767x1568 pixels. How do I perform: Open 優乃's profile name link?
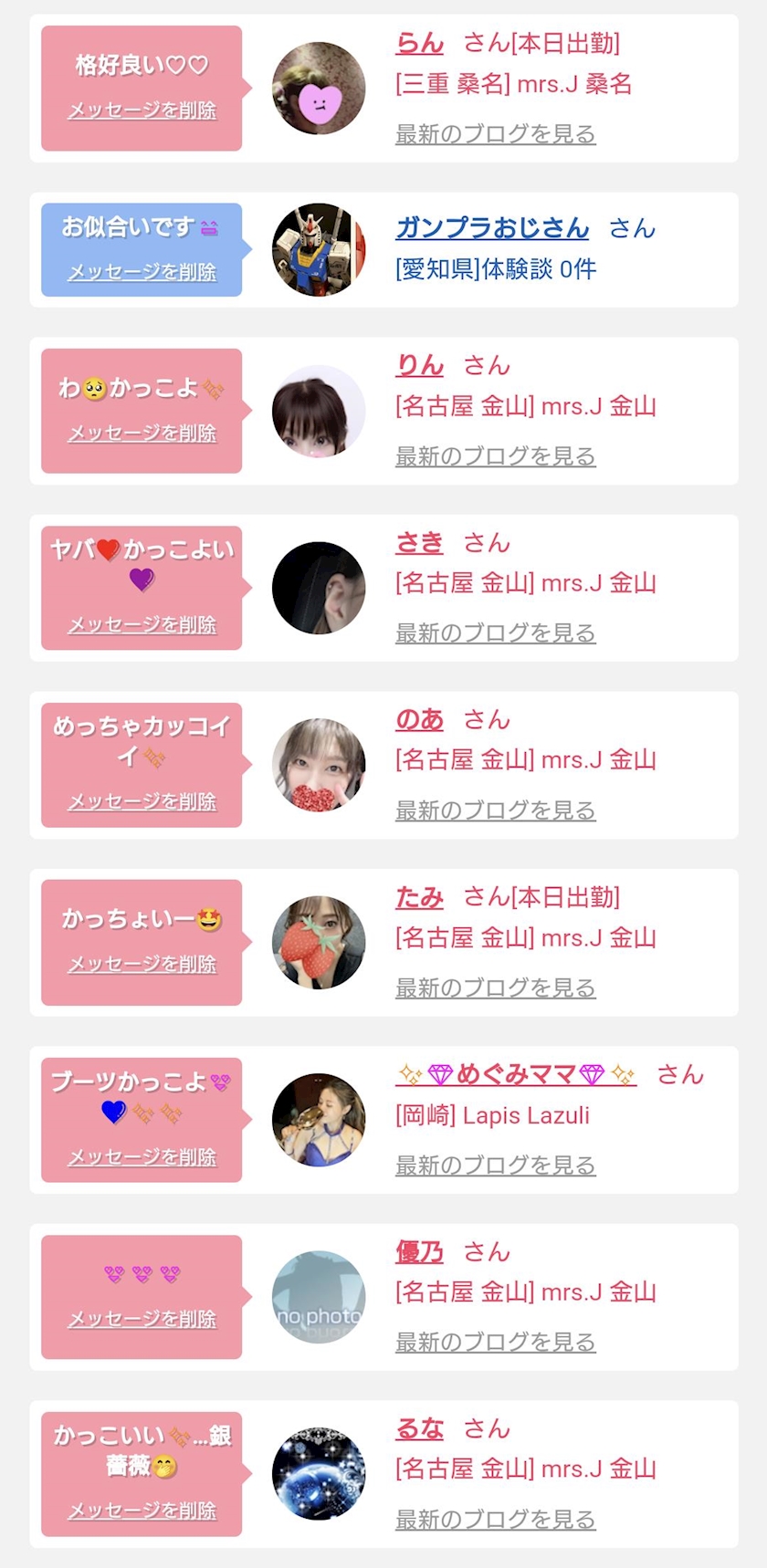pos(419,1252)
